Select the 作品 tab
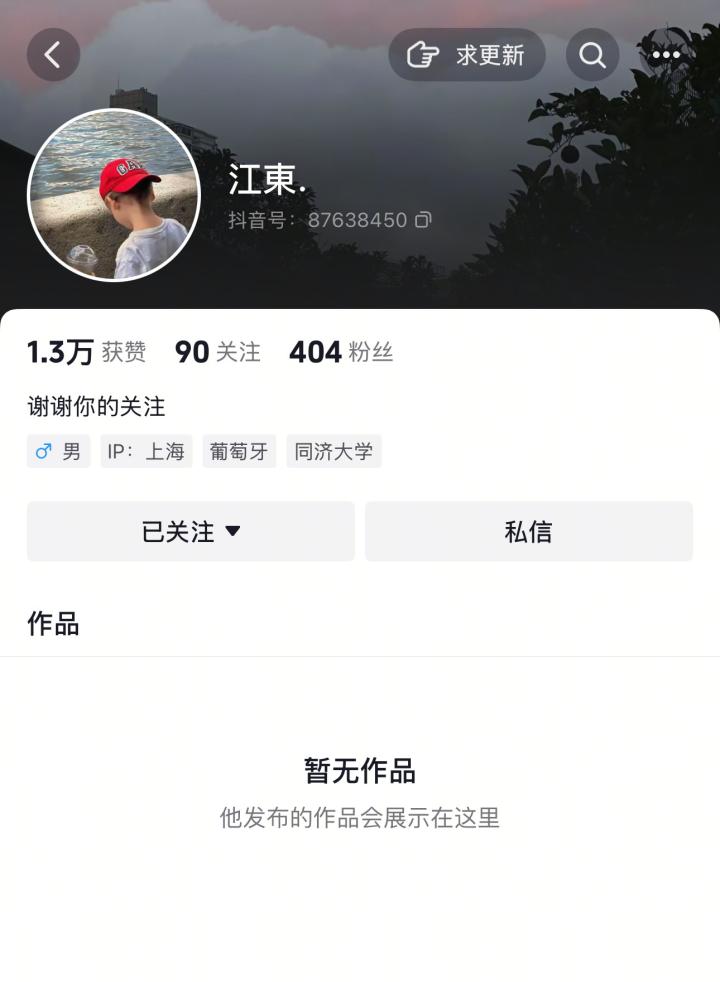Image resolution: width=720 pixels, height=982 pixels. point(53,624)
